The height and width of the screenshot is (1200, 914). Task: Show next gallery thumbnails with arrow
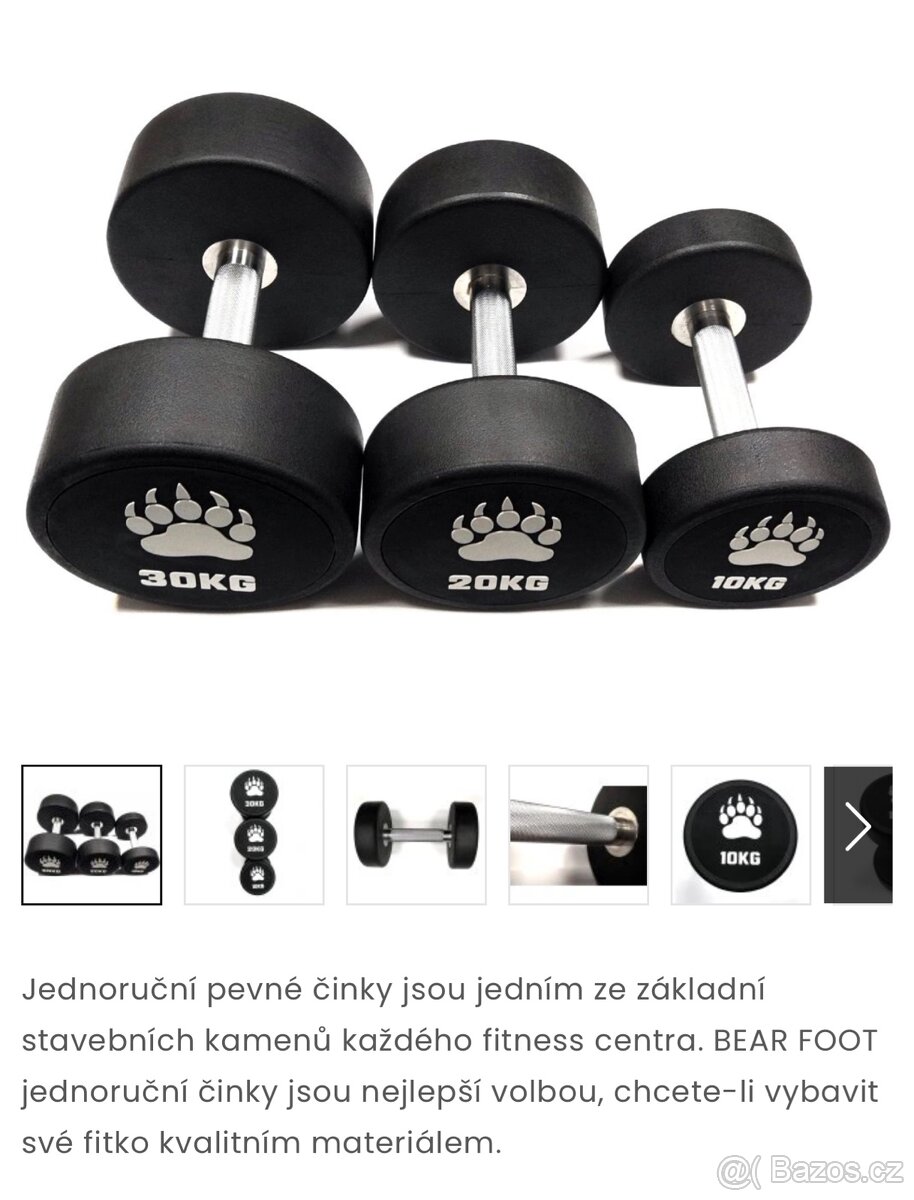coord(857,827)
